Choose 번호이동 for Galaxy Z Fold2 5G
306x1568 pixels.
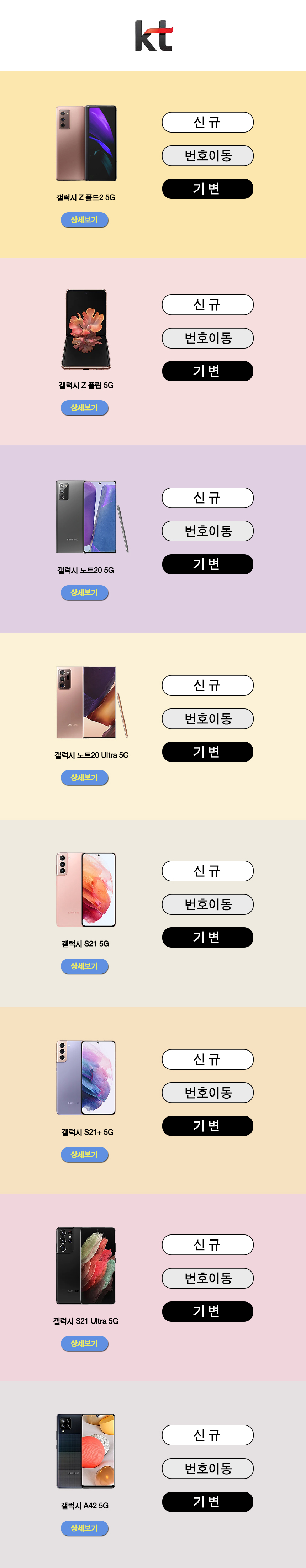tap(207, 155)
